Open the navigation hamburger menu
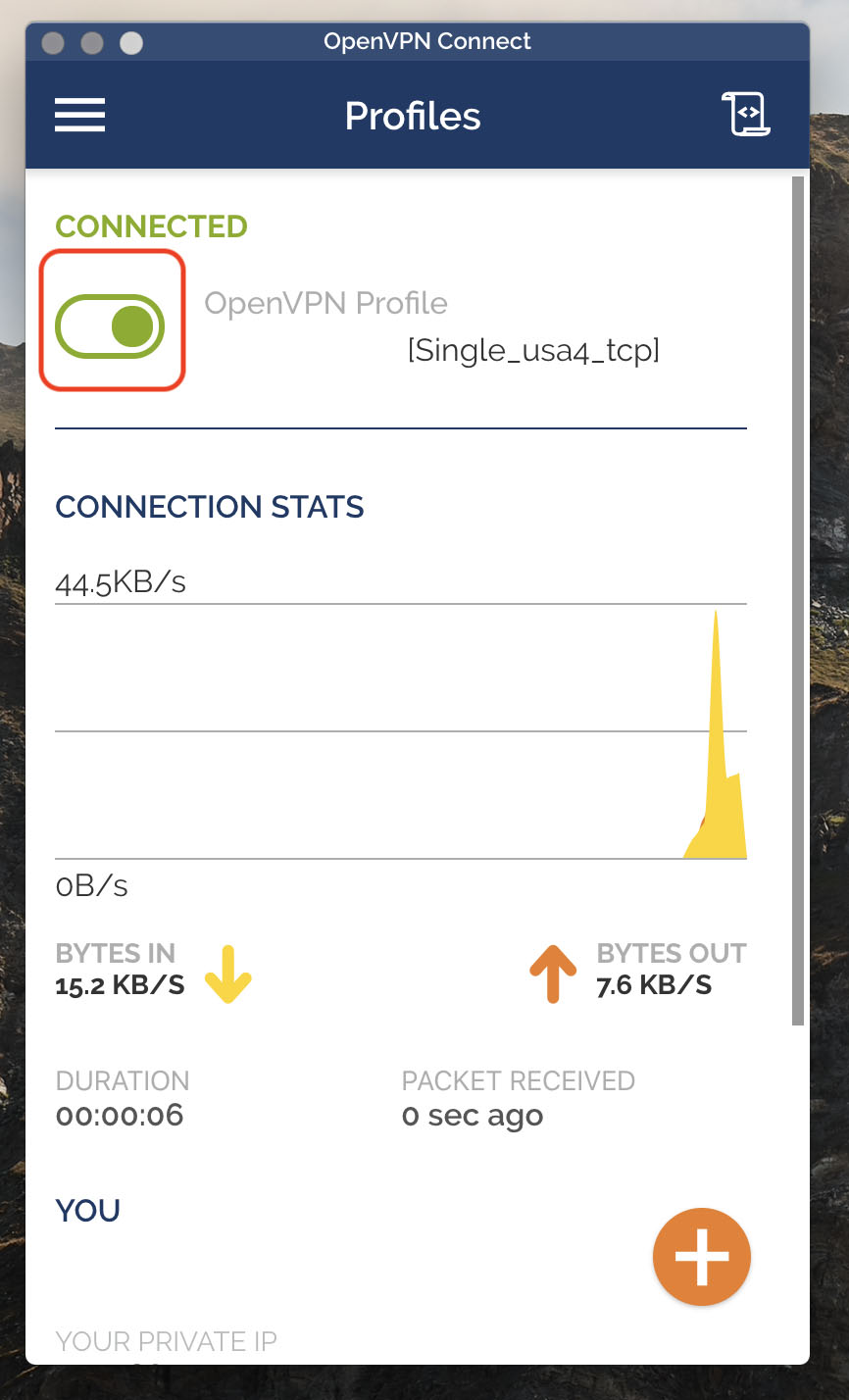This screenshot has width=849, height=1400. point(79,115)
